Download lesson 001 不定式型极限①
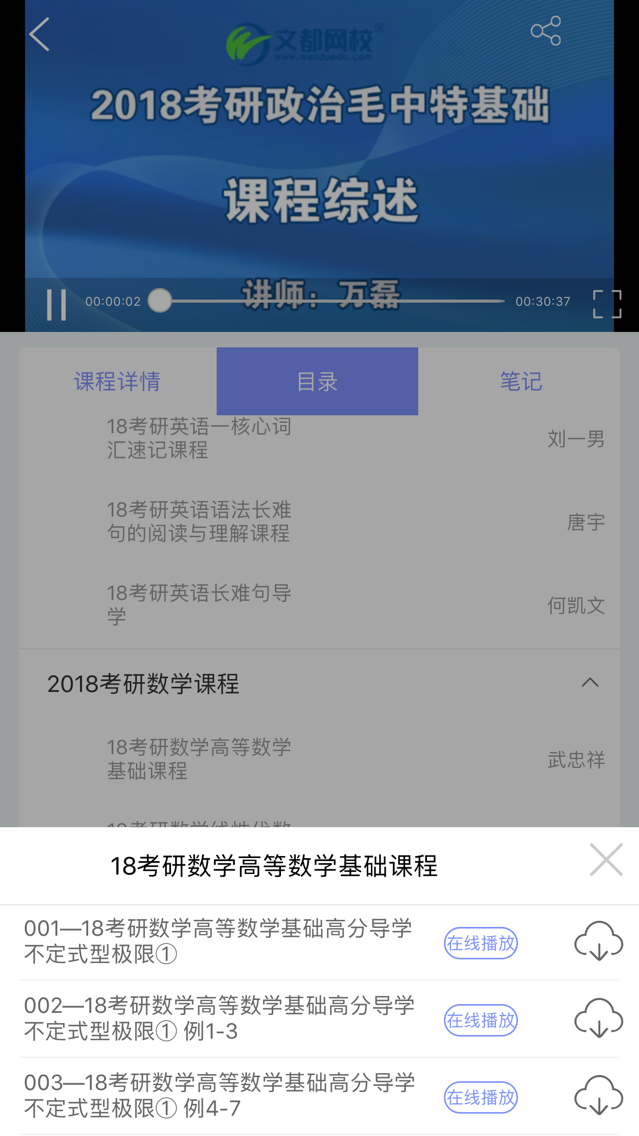This screenshot has height=1136, width=639. pos(598,942)
